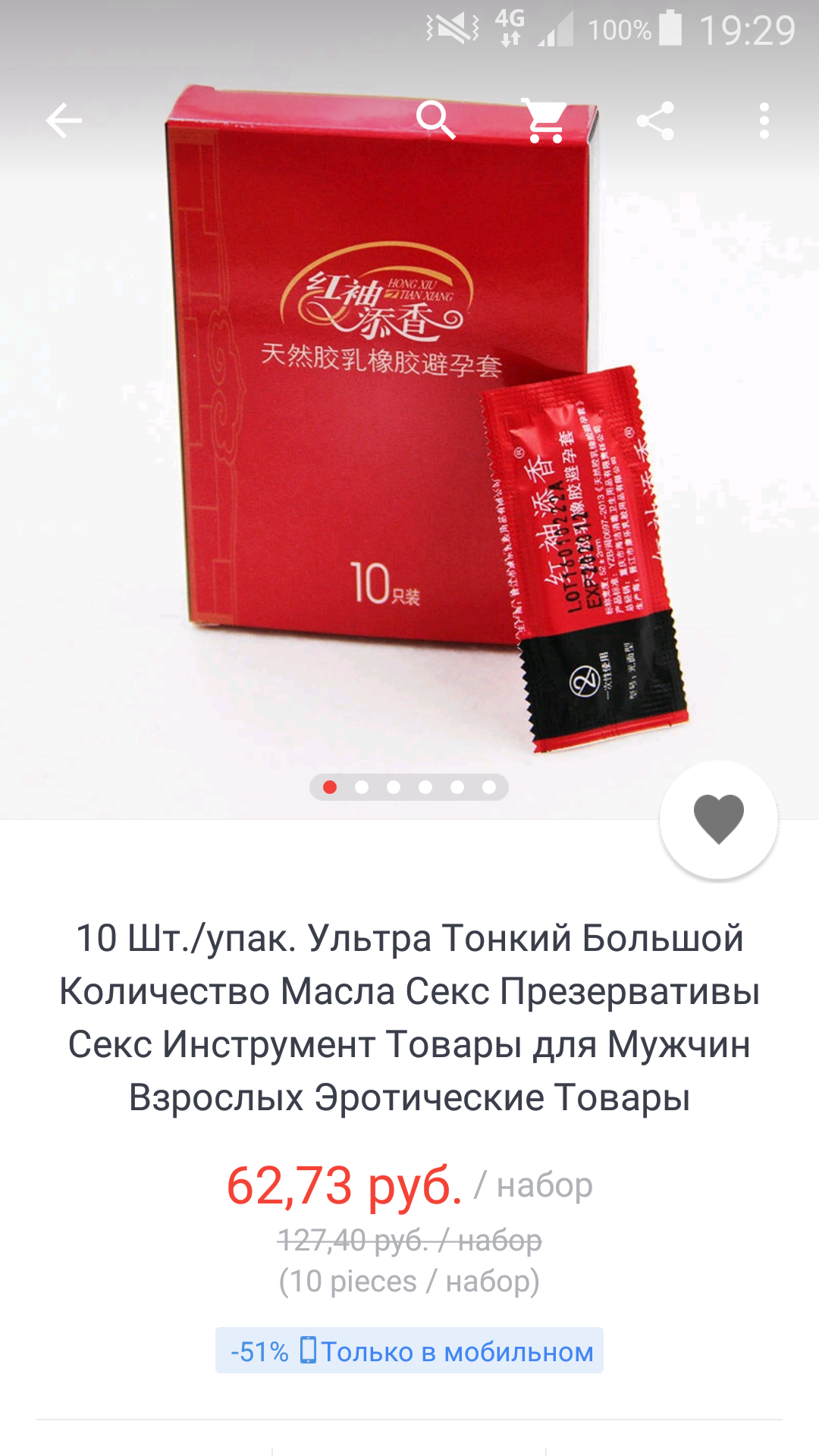Open the shopping cart
The image size is (819, 1456).
(x=545, y=121)
